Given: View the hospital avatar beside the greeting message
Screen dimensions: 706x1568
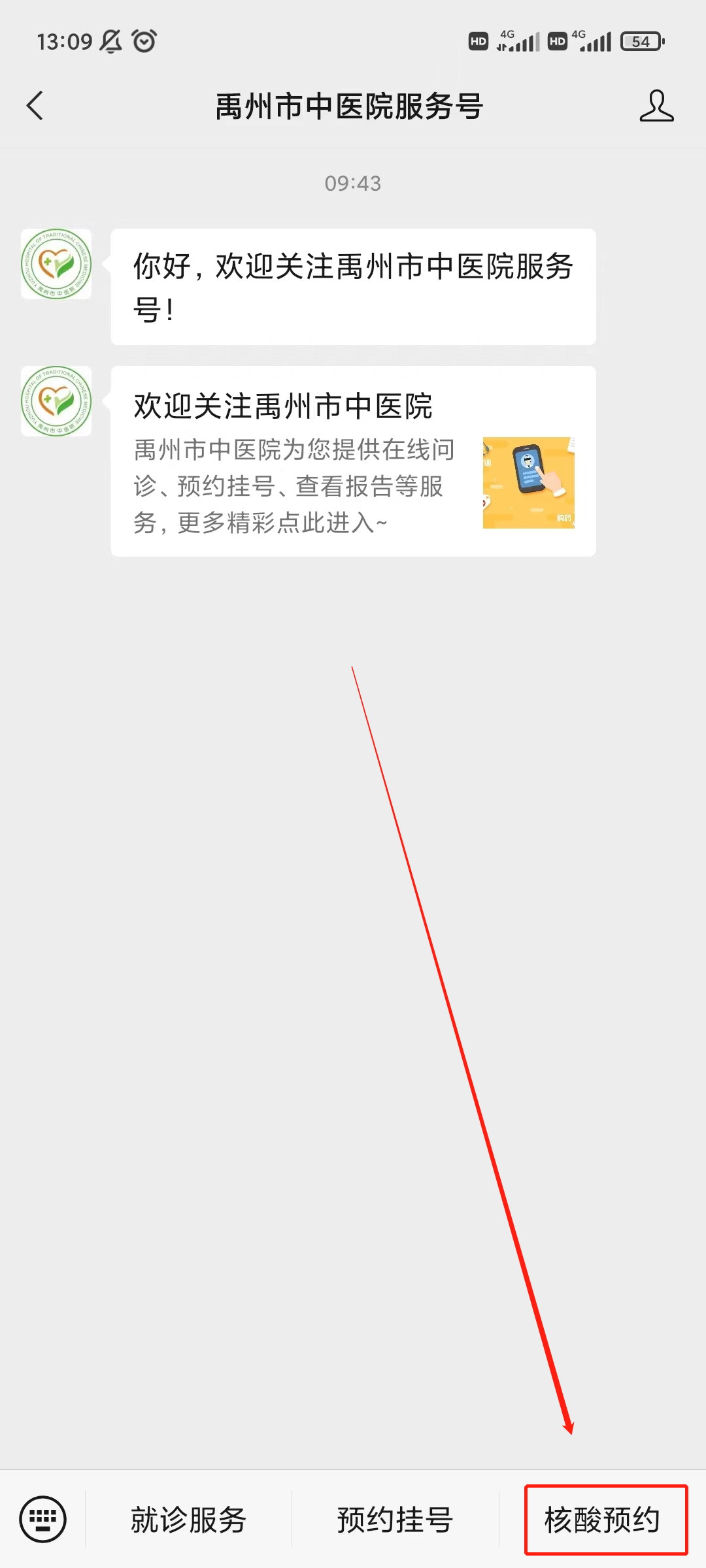Looking at the screenshot, I should pos(56,264).
